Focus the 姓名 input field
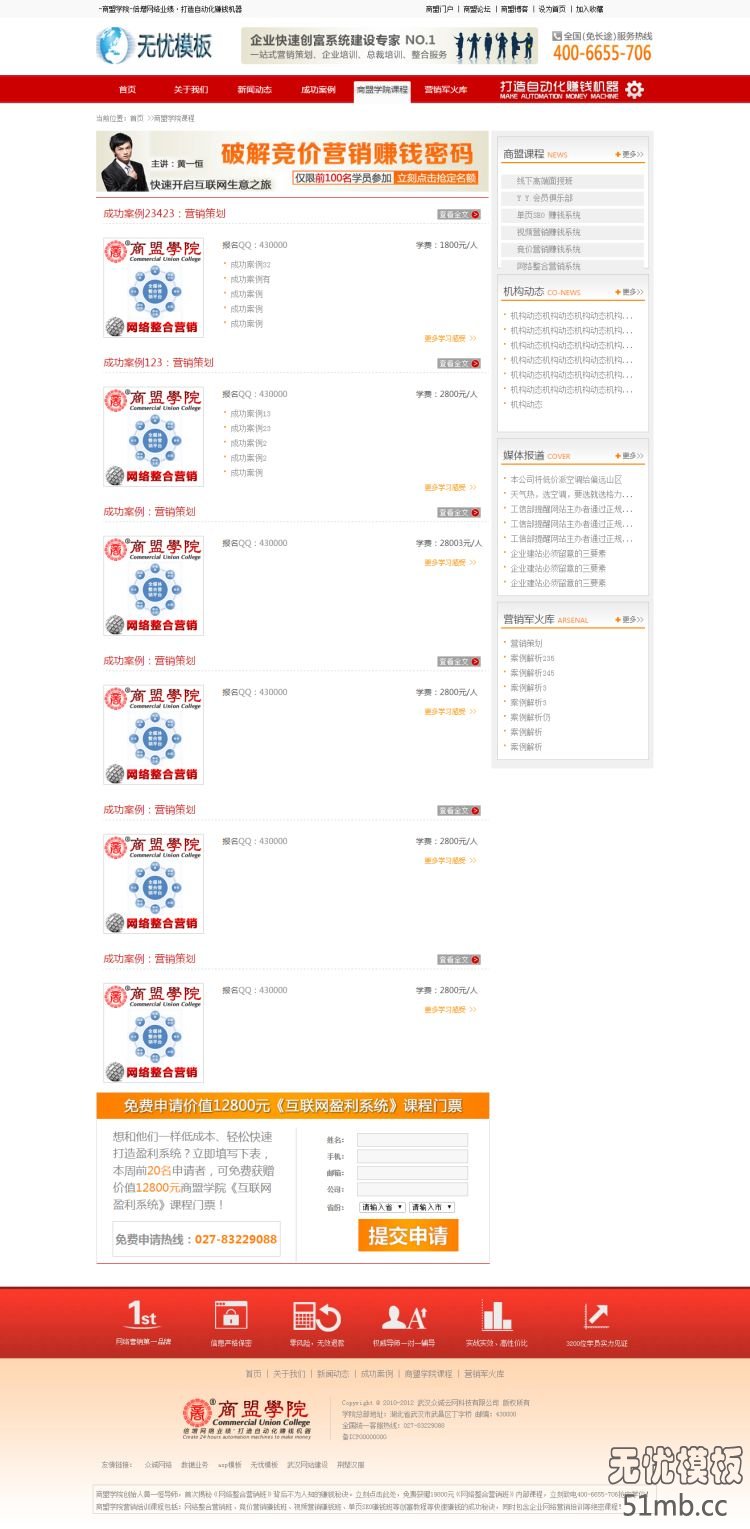 pyautogui.click(x=412, y=1140)
